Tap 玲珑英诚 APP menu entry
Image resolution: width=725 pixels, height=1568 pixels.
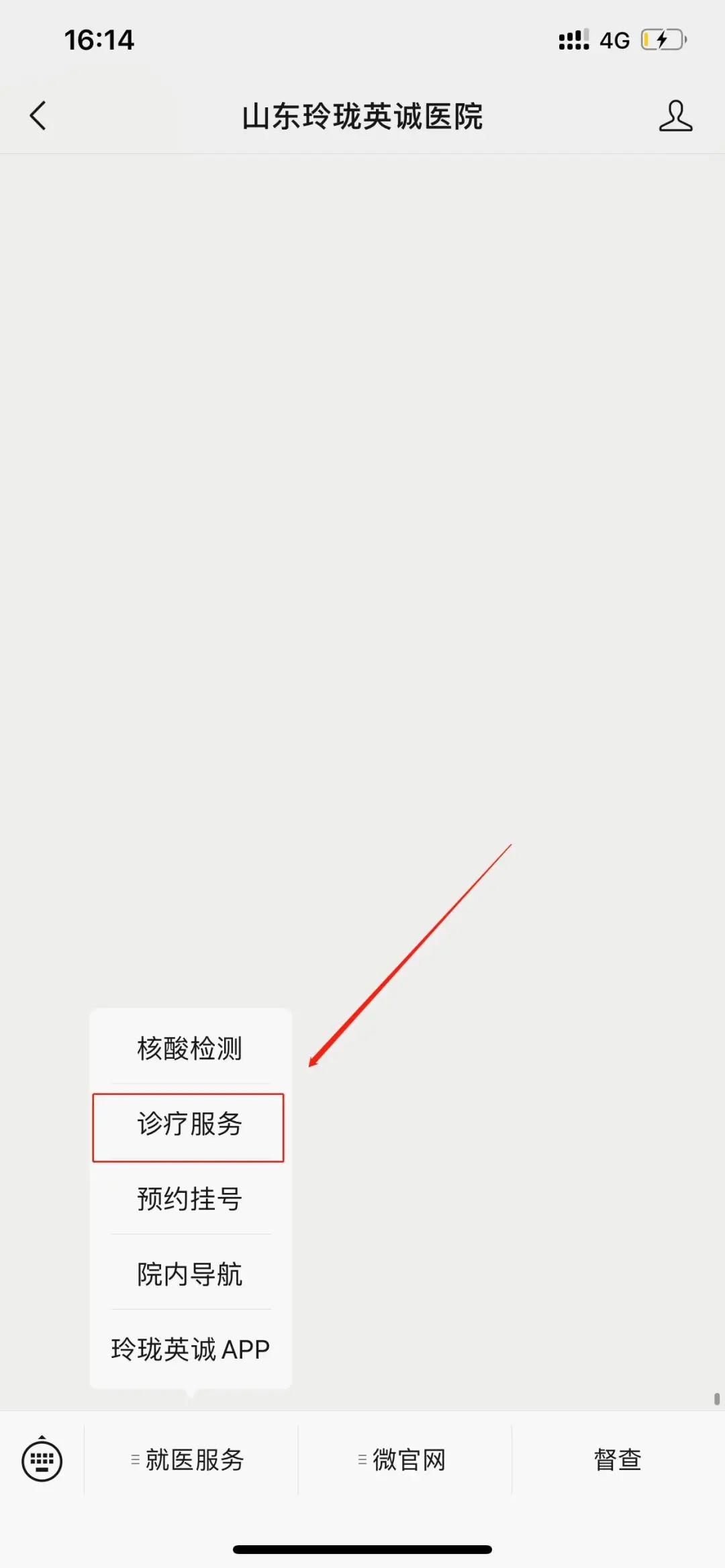pyautogui.click(x=190, y=1349)
